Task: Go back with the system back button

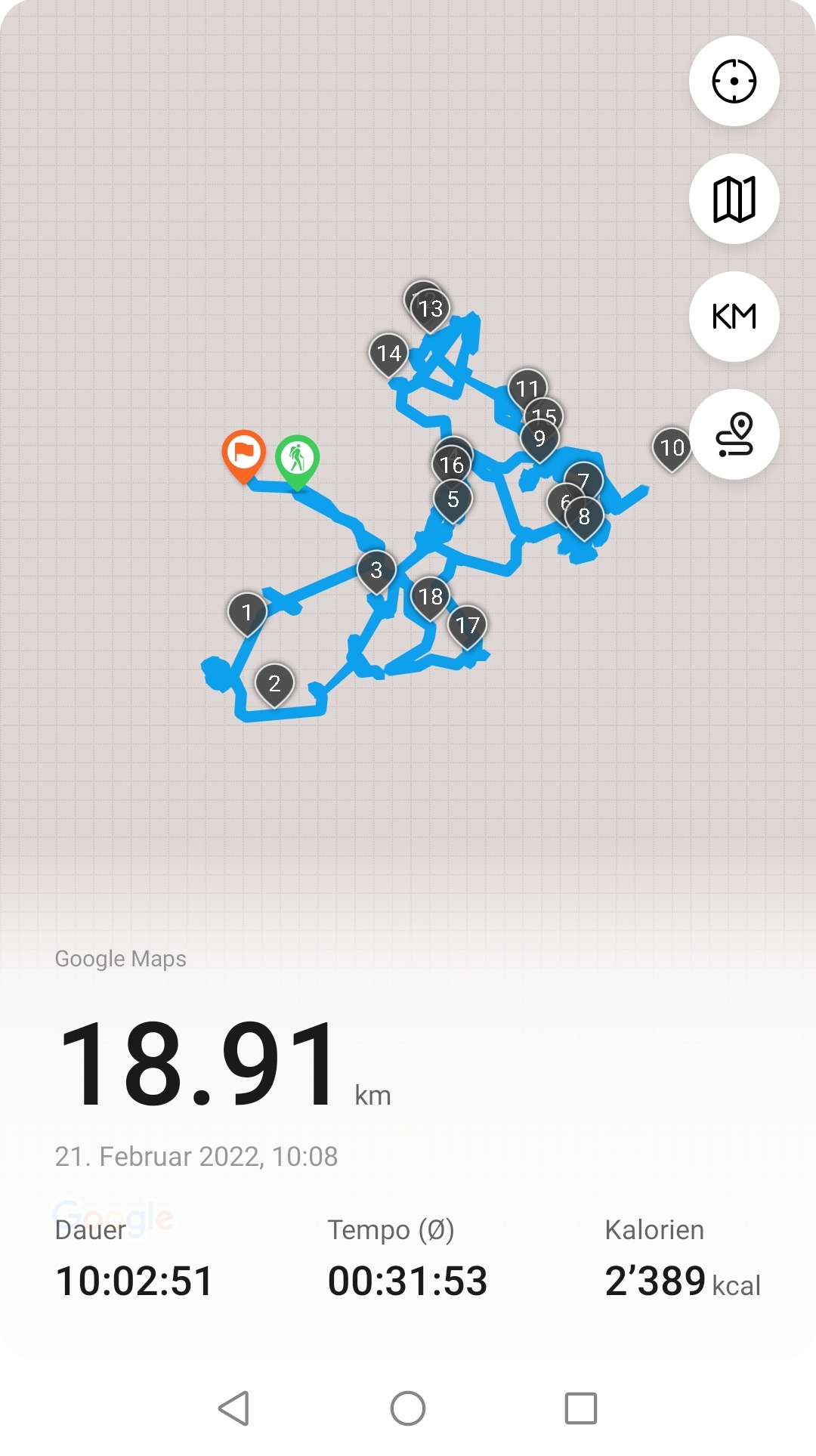Action: [234, 1408]
